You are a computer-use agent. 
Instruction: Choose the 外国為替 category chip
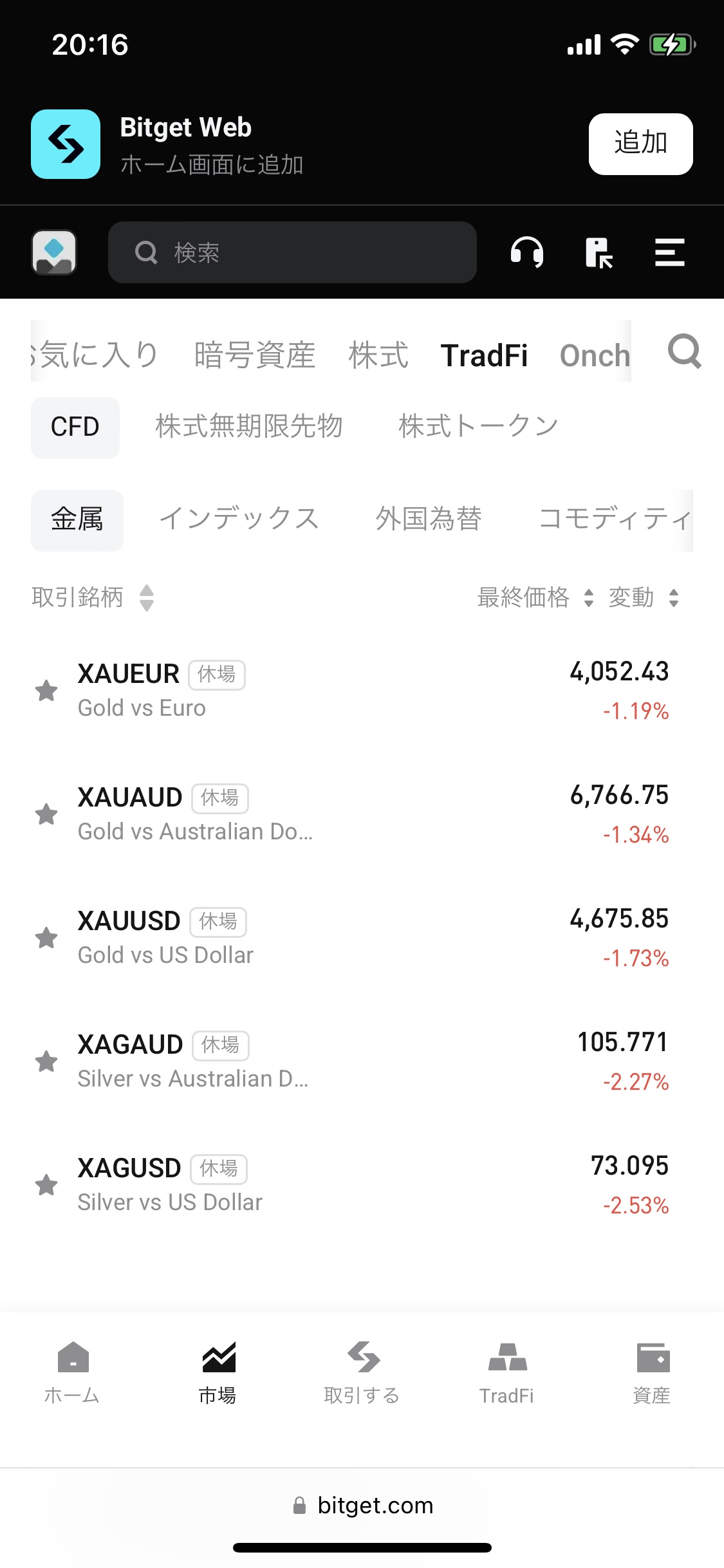429,519
